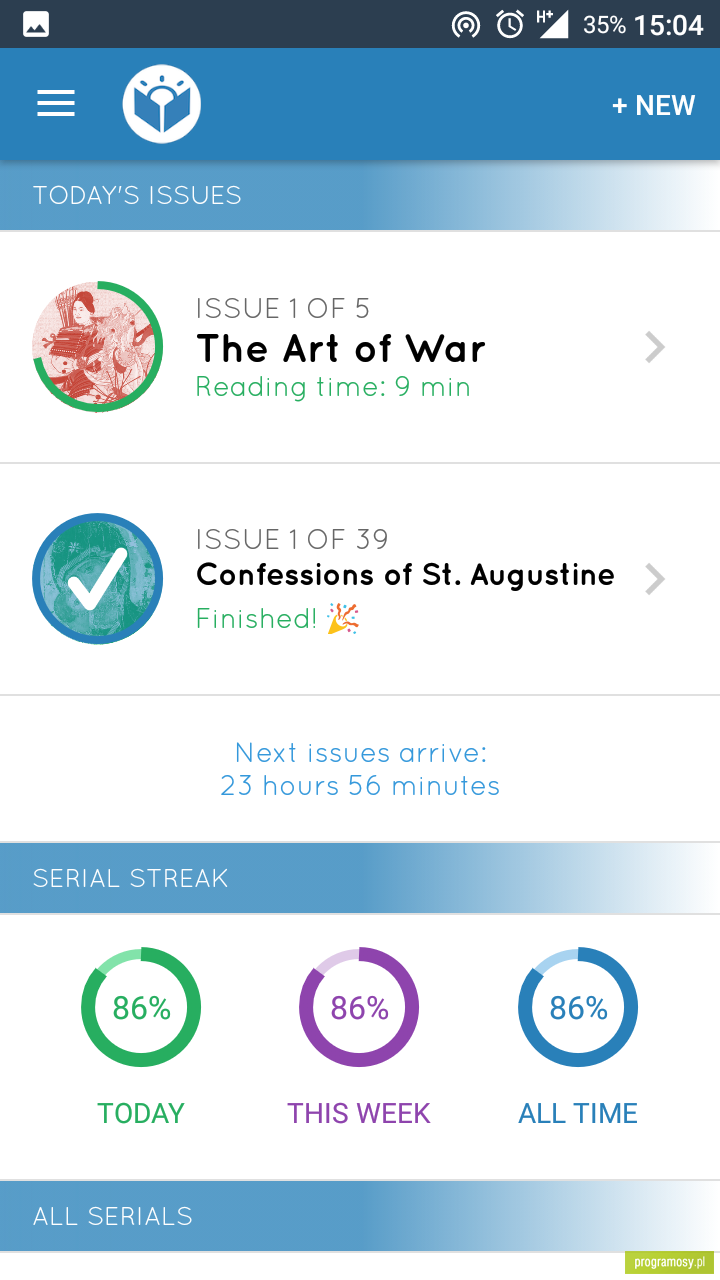Viewport: 720px width, 1280px height.
Task: Open the hamburger drawer menu
Action: (x=56, y=104)
